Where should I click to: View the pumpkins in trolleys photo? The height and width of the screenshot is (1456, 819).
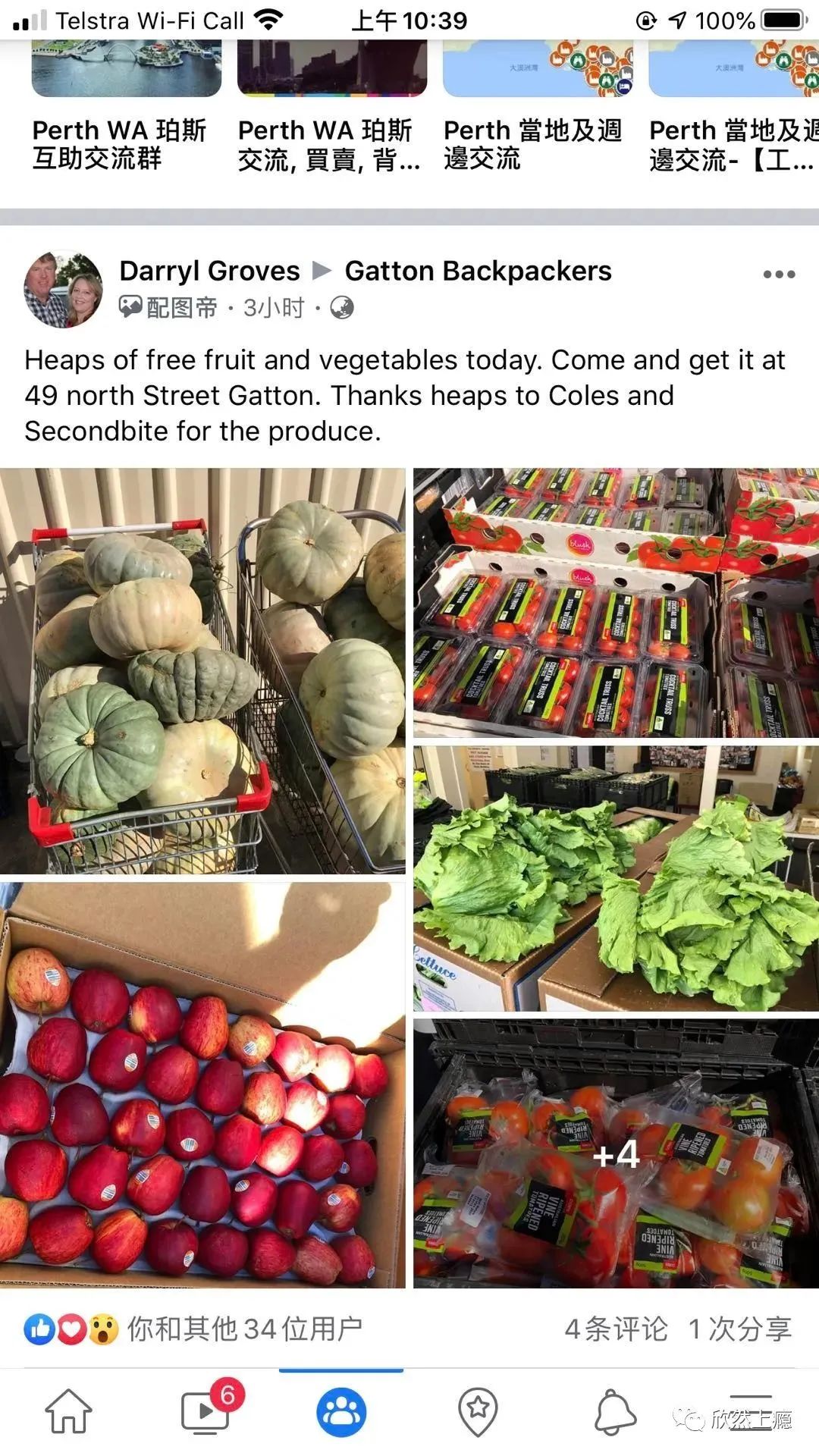pos(202,671)
